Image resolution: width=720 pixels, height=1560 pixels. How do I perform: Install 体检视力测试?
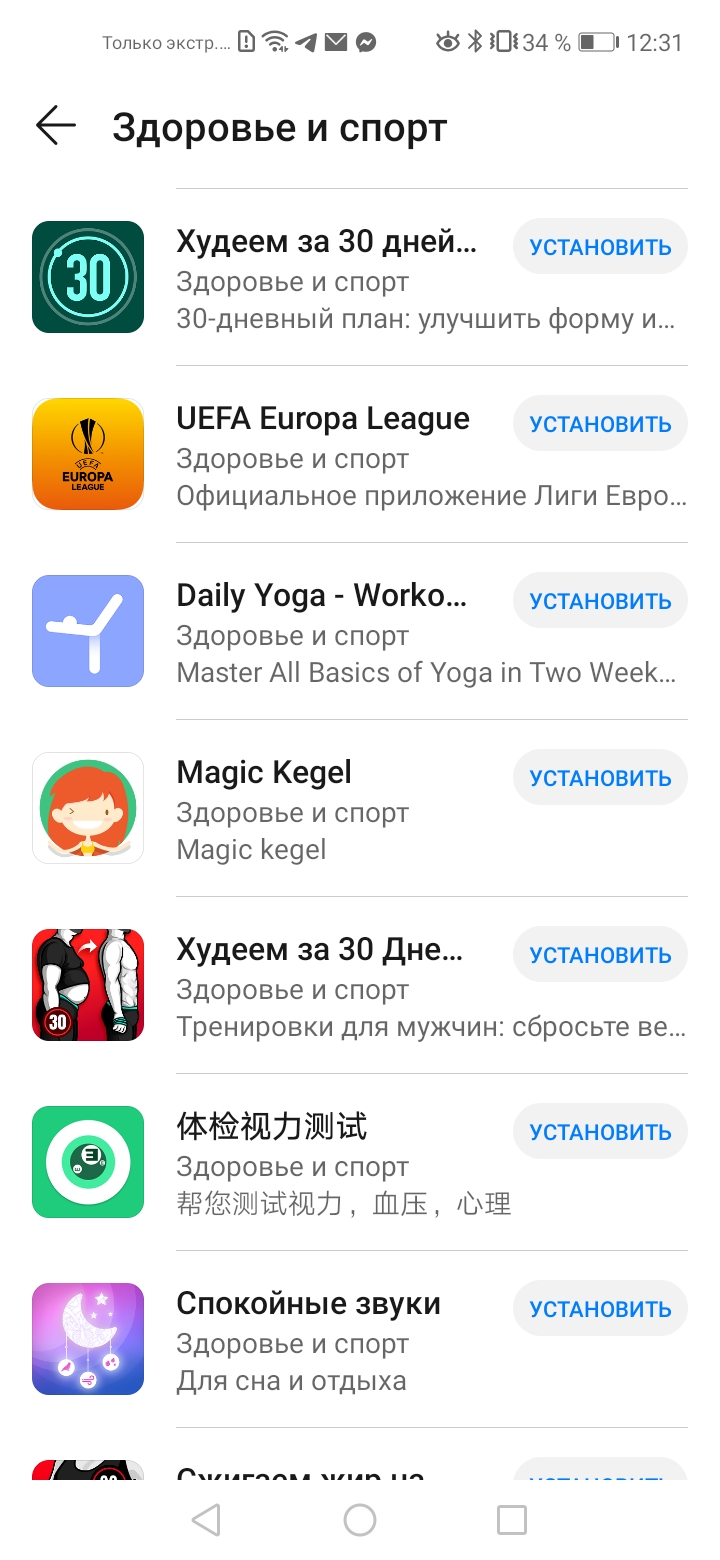coord(600,1132)
